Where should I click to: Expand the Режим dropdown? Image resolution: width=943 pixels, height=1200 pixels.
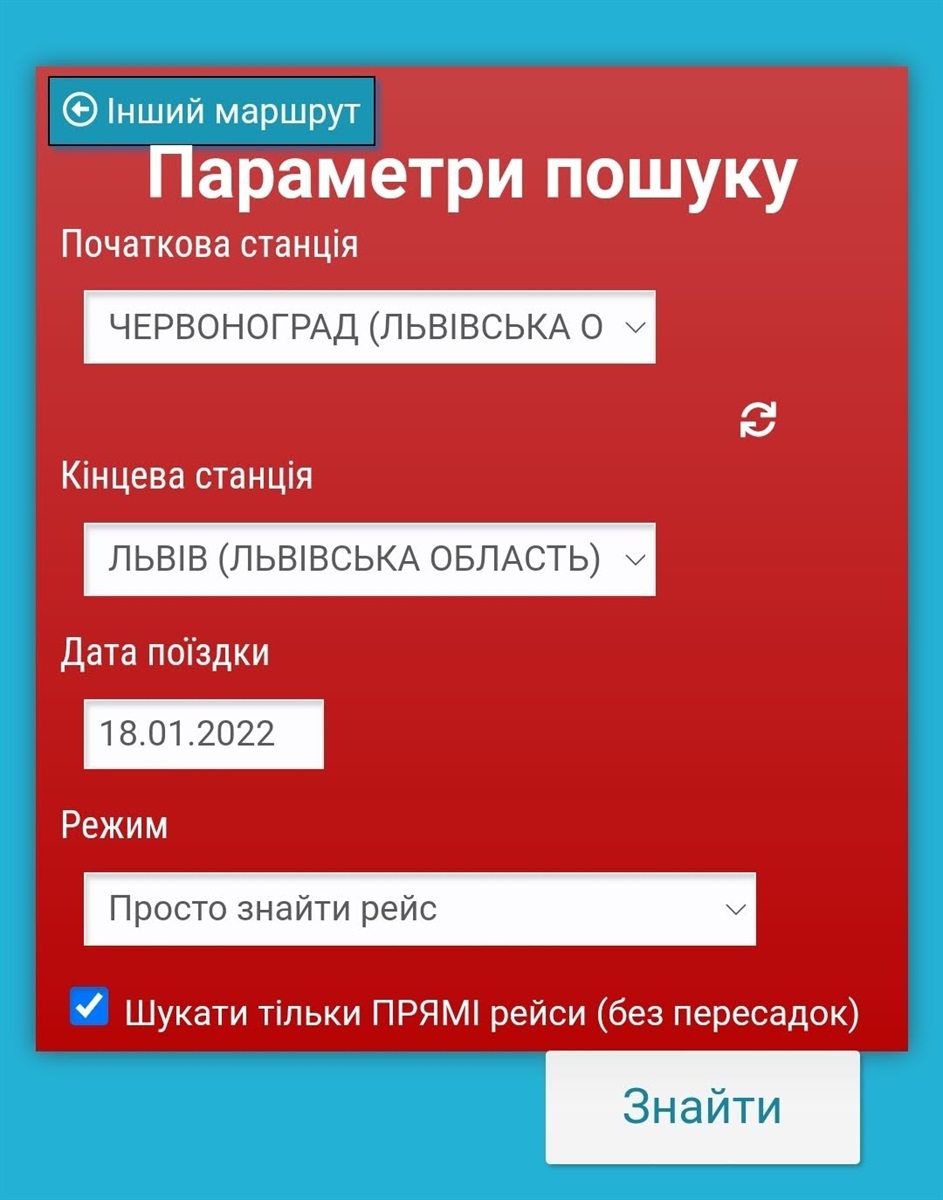419,909
